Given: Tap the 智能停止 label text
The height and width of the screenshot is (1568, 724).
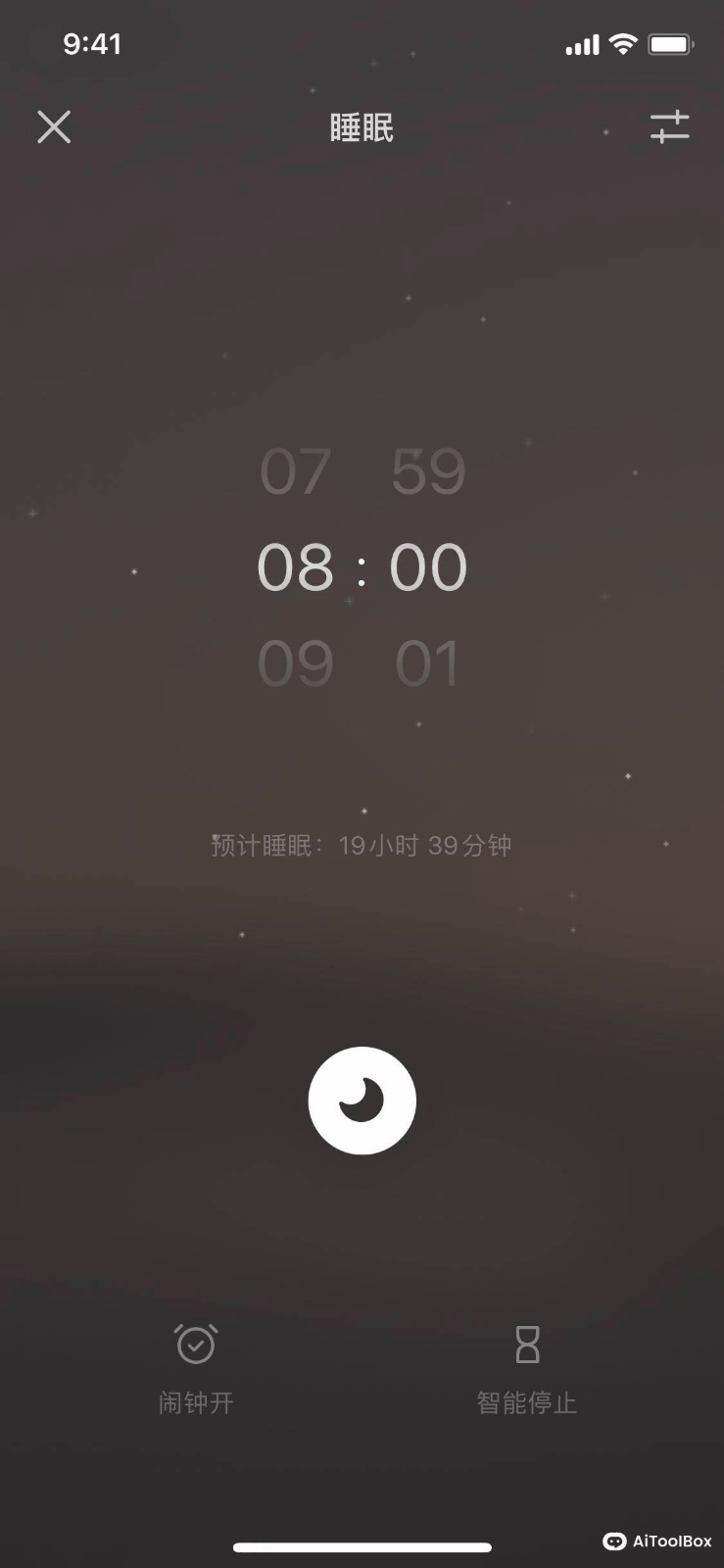Looking at the screenshot, I should coord(527,1401).
